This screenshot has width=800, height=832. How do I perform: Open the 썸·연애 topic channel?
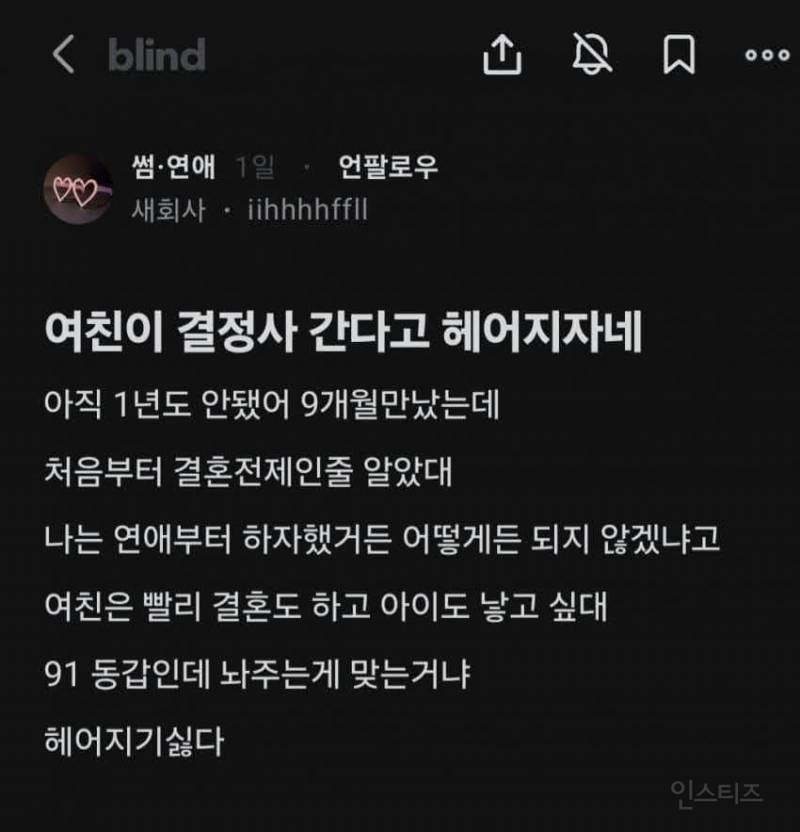click(172, 166)
